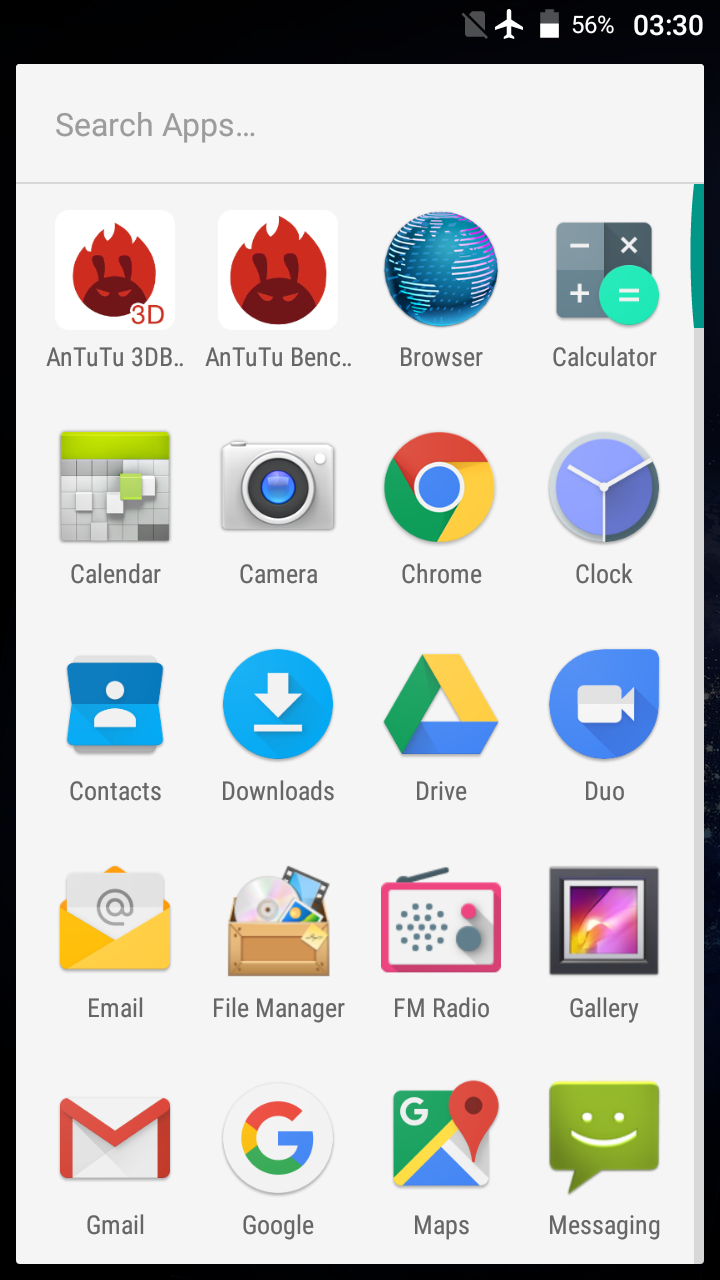This screenshot has height=1280, width=720.
Task: Launch Gmail
Action: click(x=115, y=1138)
